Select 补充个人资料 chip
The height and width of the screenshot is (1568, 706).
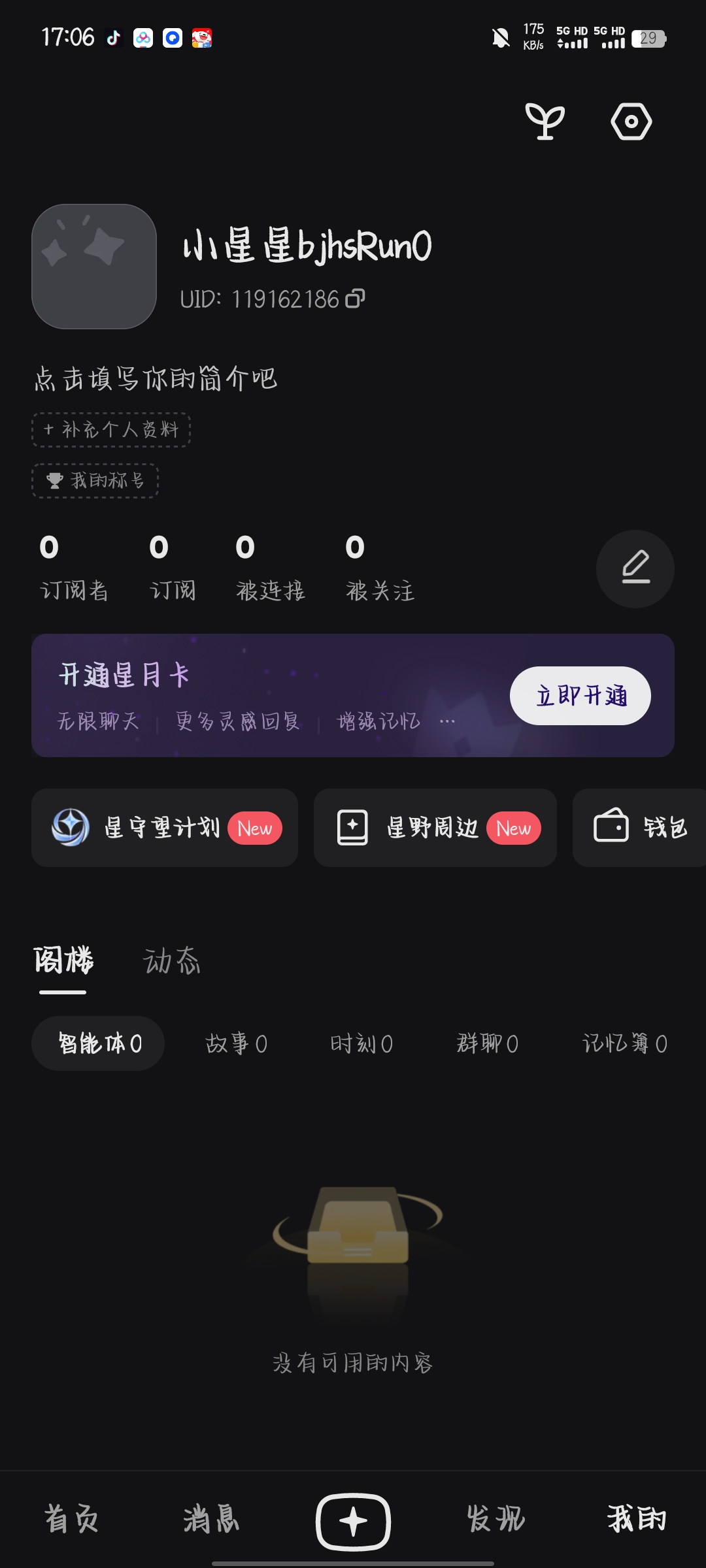tap(111, 430)
